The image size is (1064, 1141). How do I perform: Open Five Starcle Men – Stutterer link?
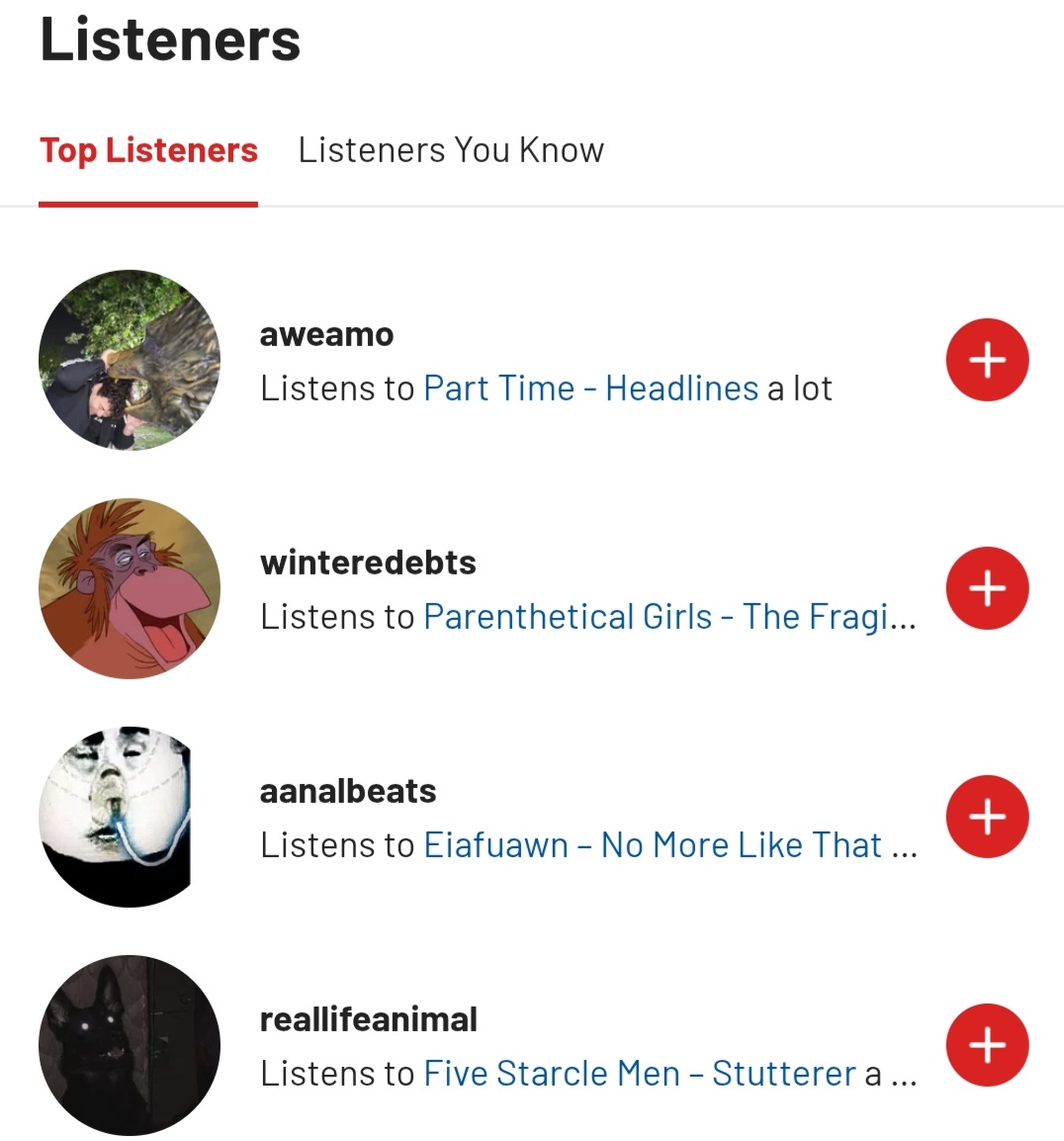click(x=639, y=1074)
